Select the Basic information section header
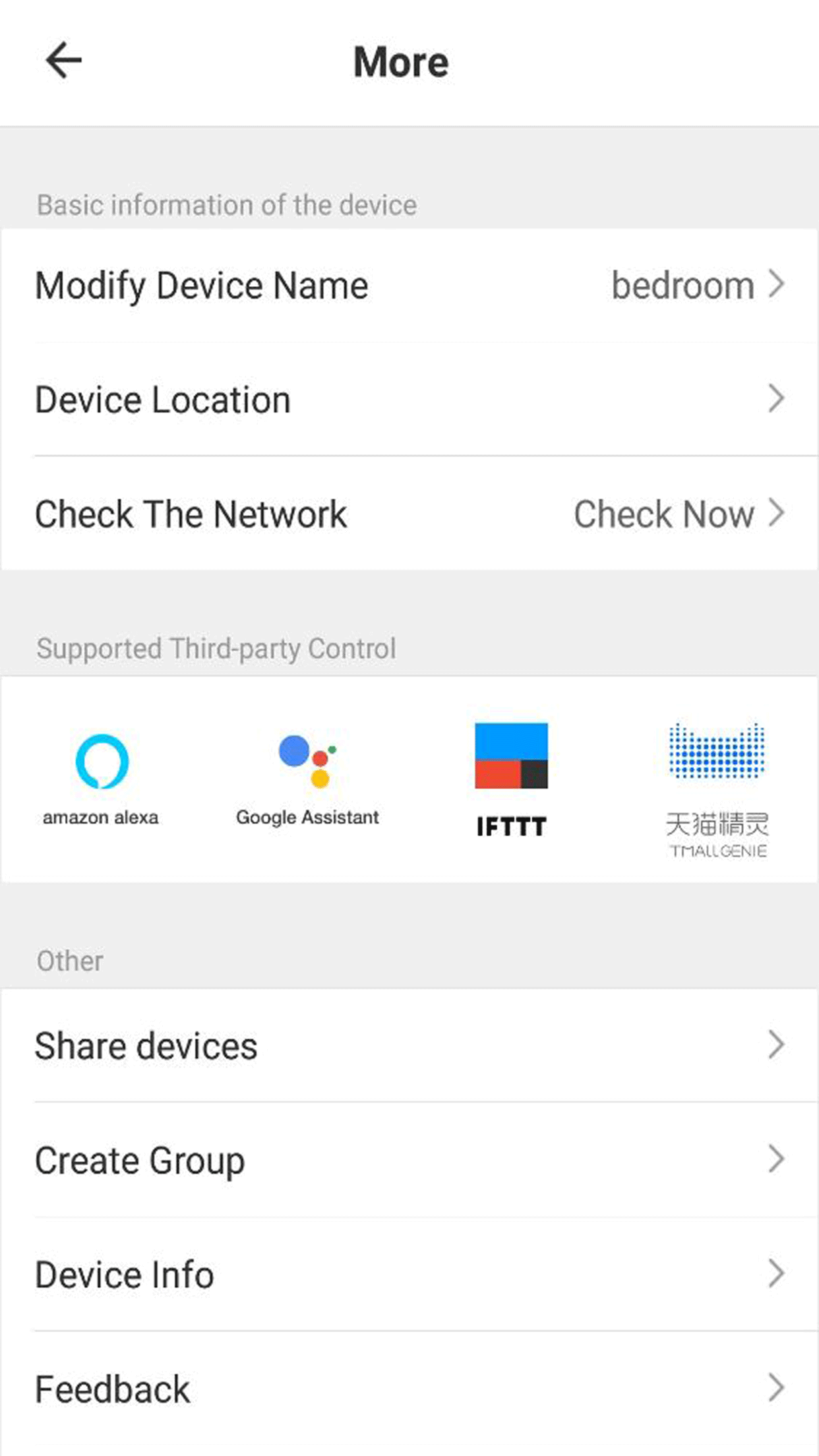The width and height of the screenshot is (819, 1456). pos(226,204)
